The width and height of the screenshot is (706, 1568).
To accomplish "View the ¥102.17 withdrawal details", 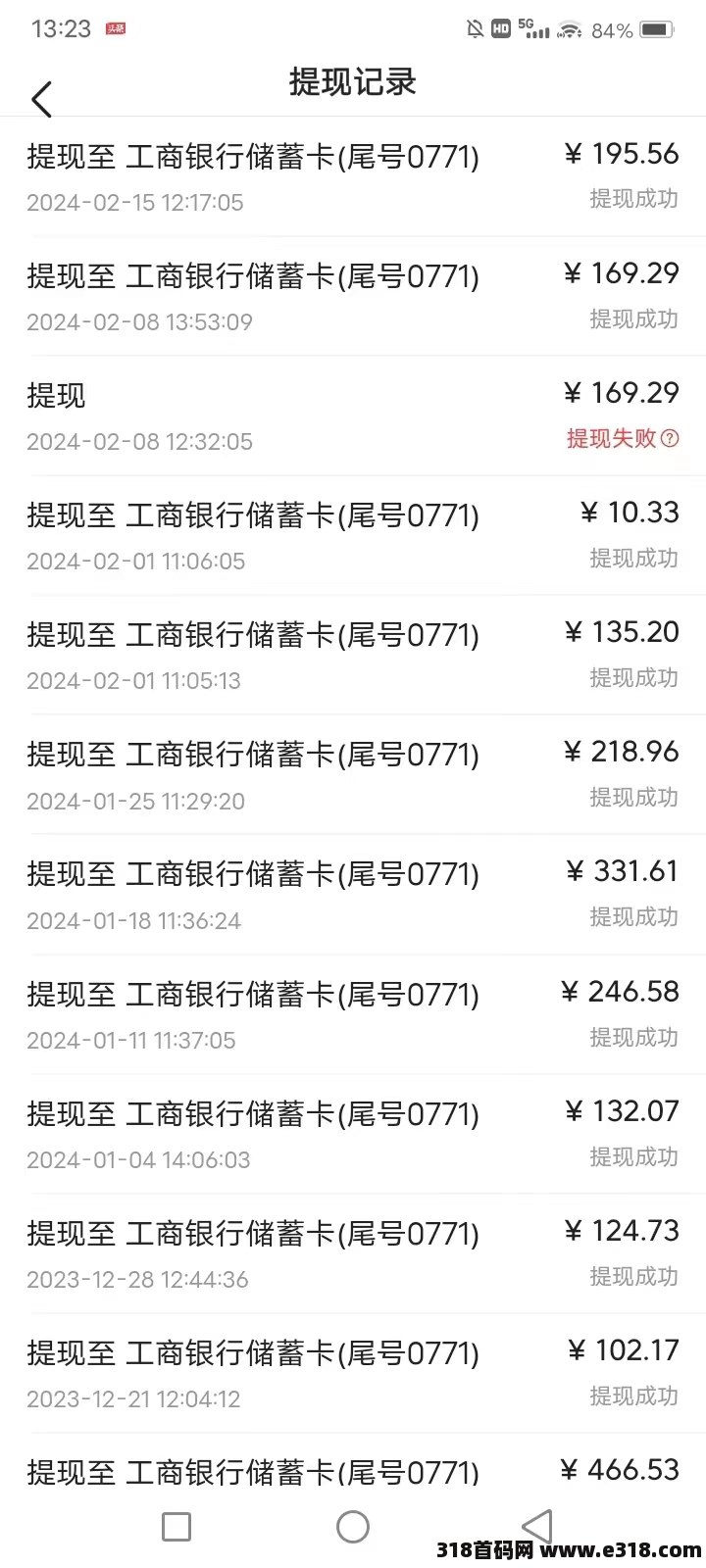I will pos(353,1373).
